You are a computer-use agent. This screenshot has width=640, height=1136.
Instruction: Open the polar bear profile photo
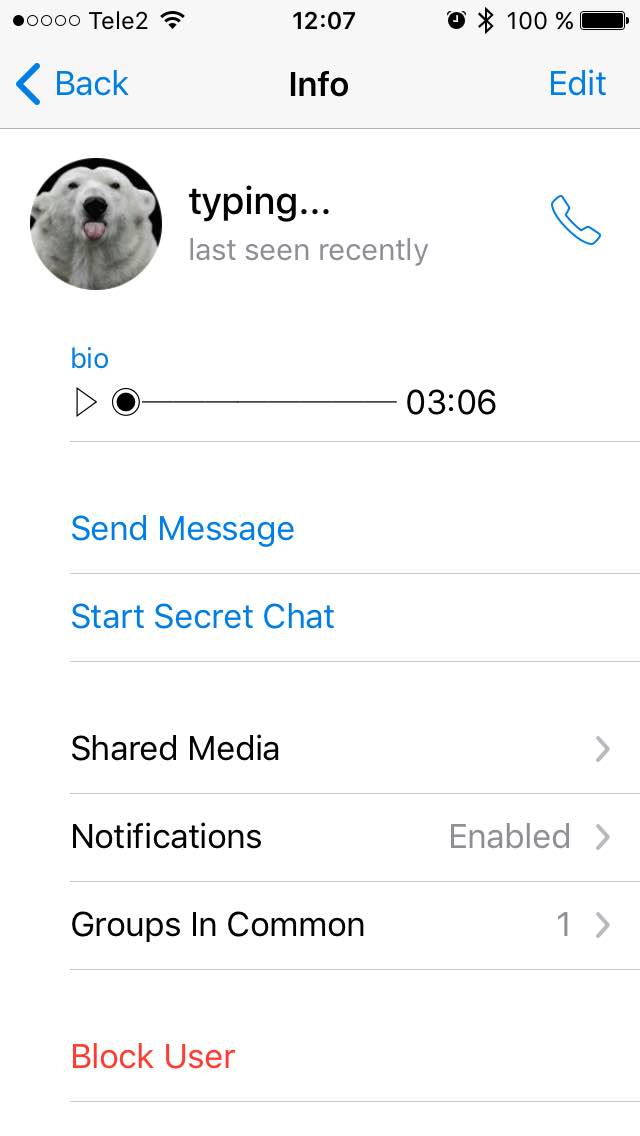96,224
